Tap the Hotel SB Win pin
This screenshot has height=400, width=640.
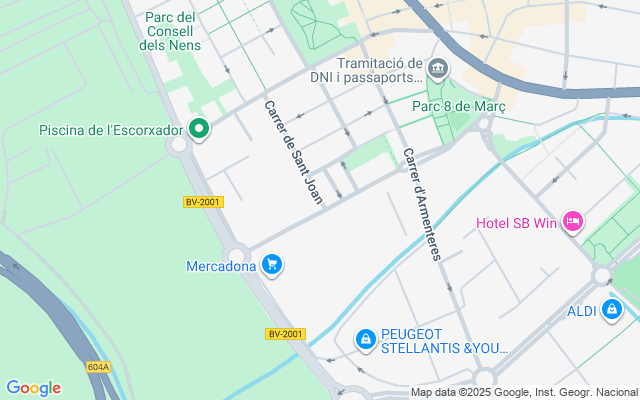pos(573,221)
